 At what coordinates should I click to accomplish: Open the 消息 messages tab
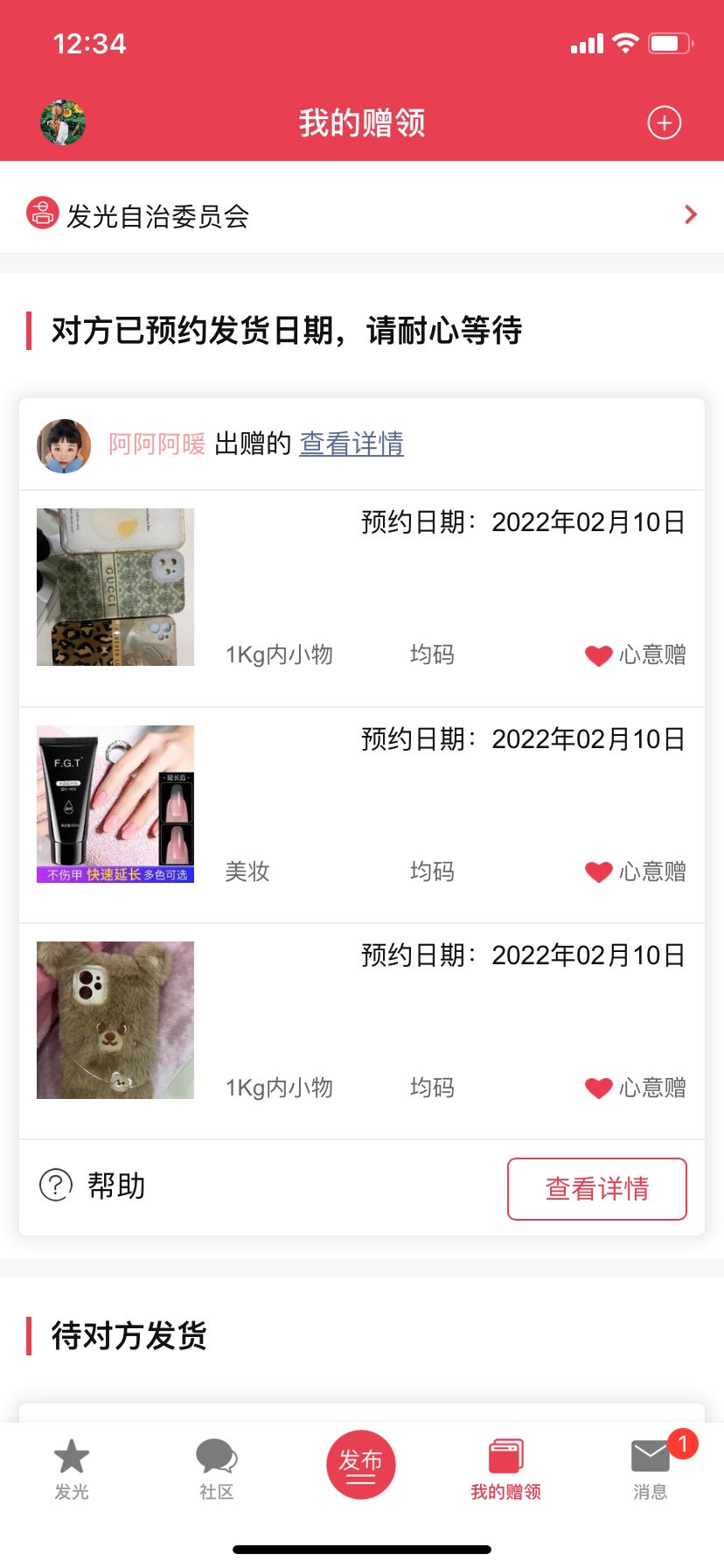pyautogui.click(x=651, y=1470)
